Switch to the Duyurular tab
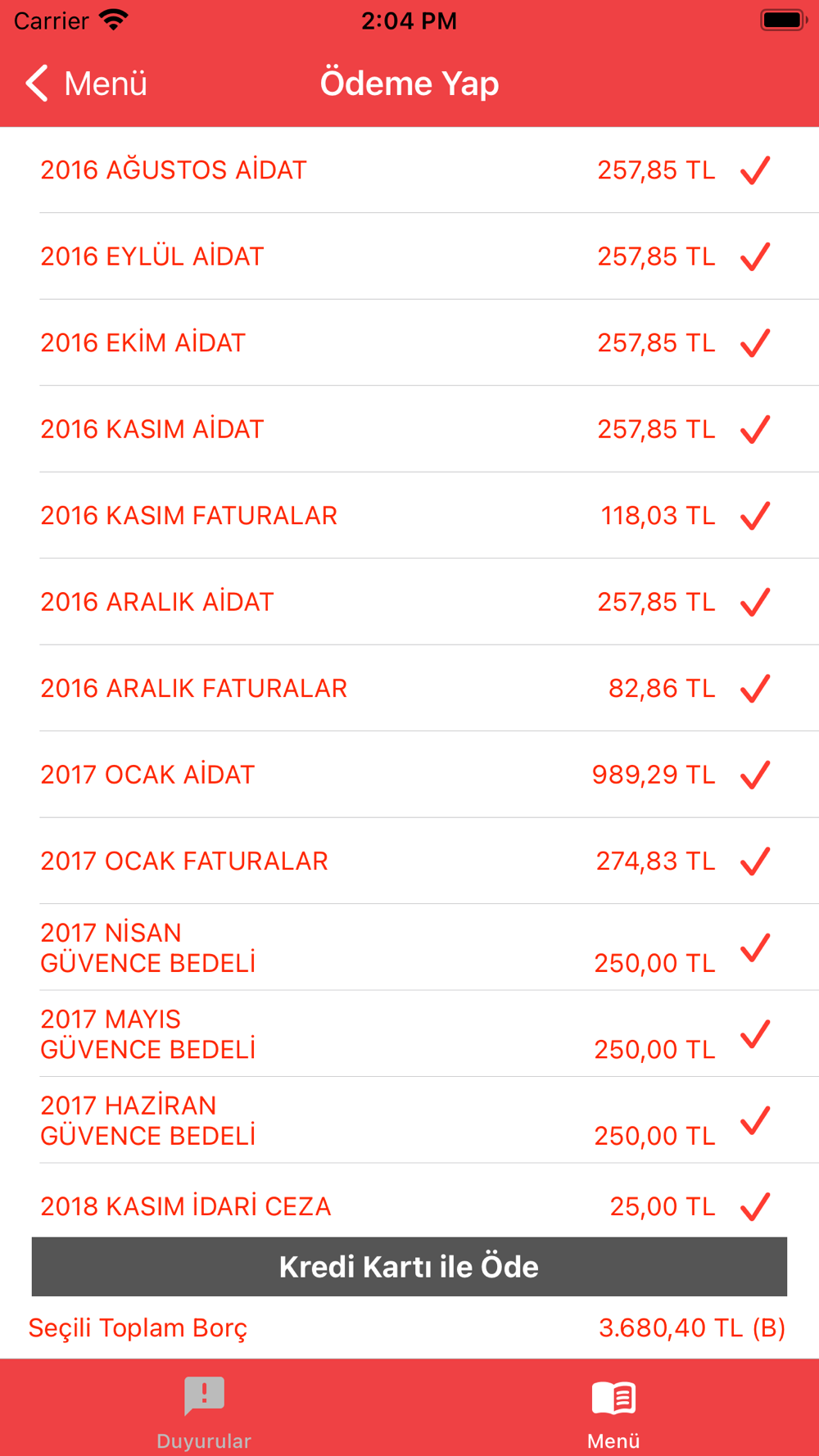This screenshot has height=1456, width=819. click(204, 1410)
